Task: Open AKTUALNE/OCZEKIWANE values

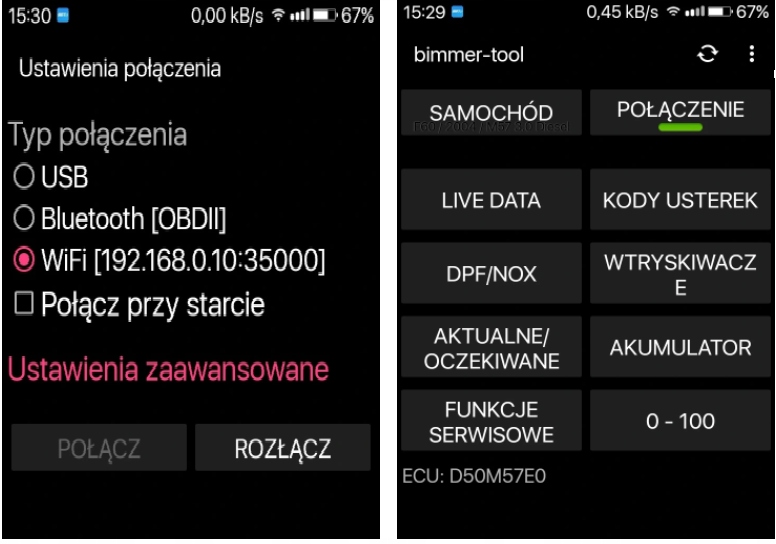Action: (491, 347)
